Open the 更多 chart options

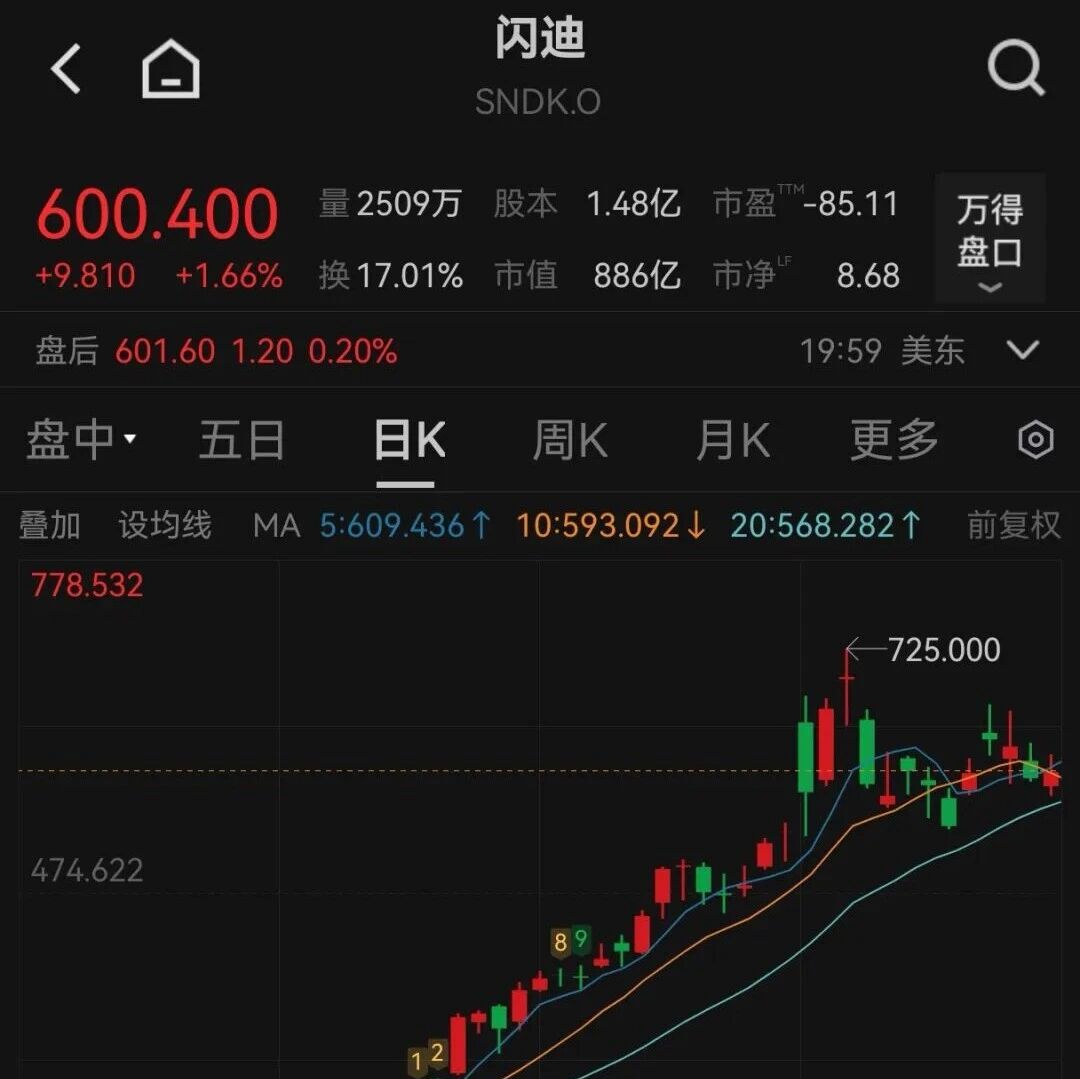(894, 440)
